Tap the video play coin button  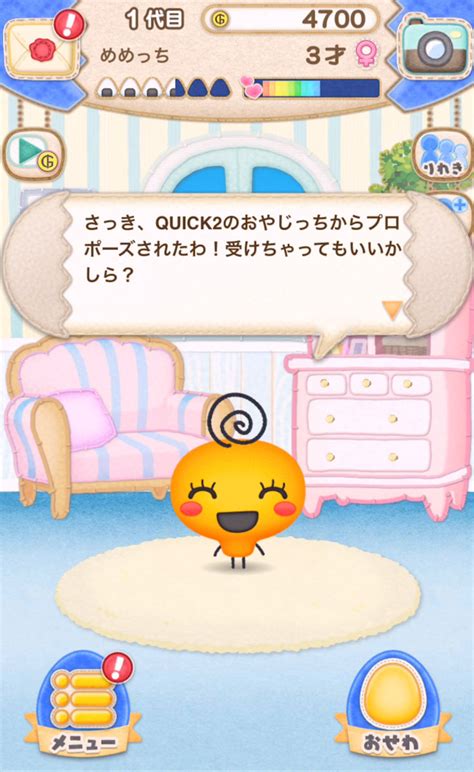click(34, 154)
